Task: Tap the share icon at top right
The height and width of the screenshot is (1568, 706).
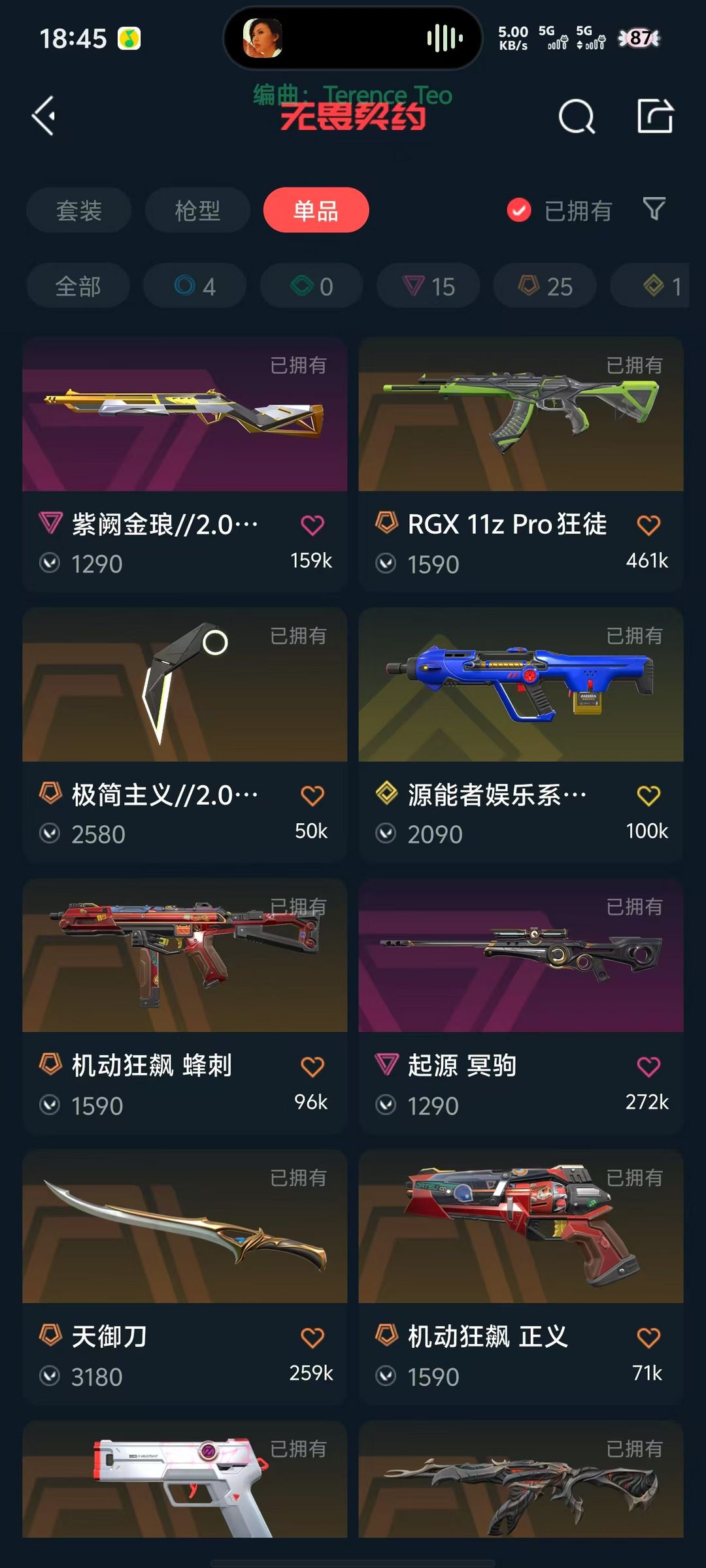Action: [x=655, y=116]
